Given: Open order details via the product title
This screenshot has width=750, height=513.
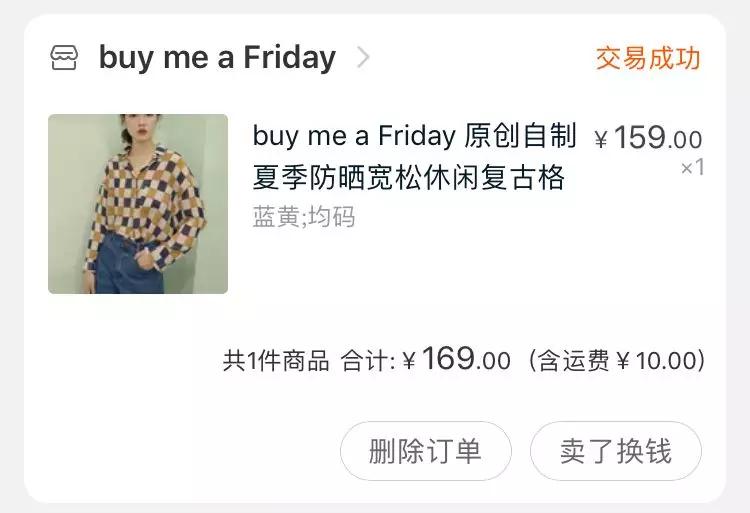Looking at the screenshot, I should (x=414, y=156).
